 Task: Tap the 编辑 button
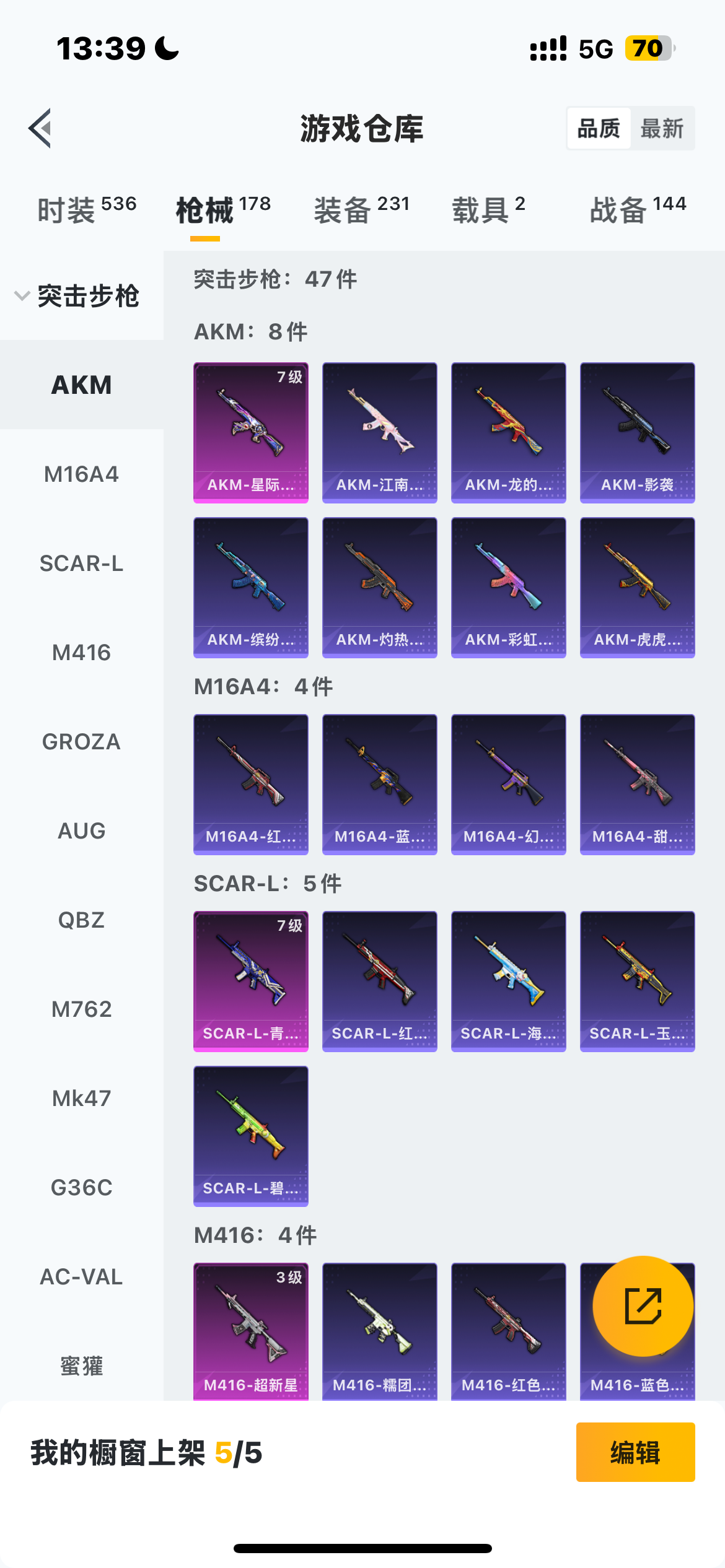point(636,1452)
